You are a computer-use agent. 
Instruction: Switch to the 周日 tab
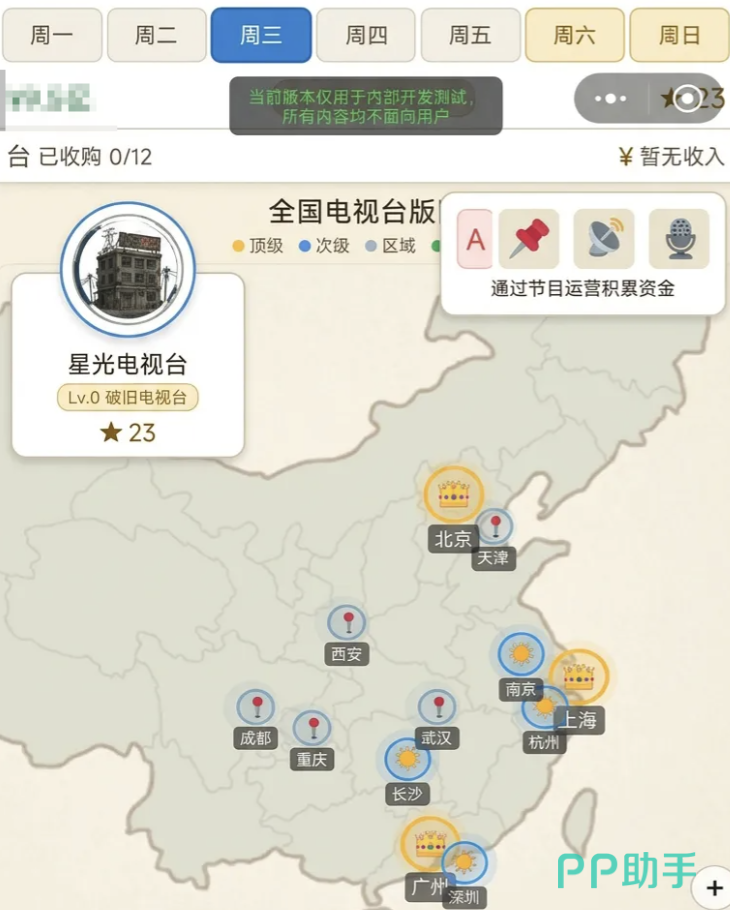click(x=679, y=36)
